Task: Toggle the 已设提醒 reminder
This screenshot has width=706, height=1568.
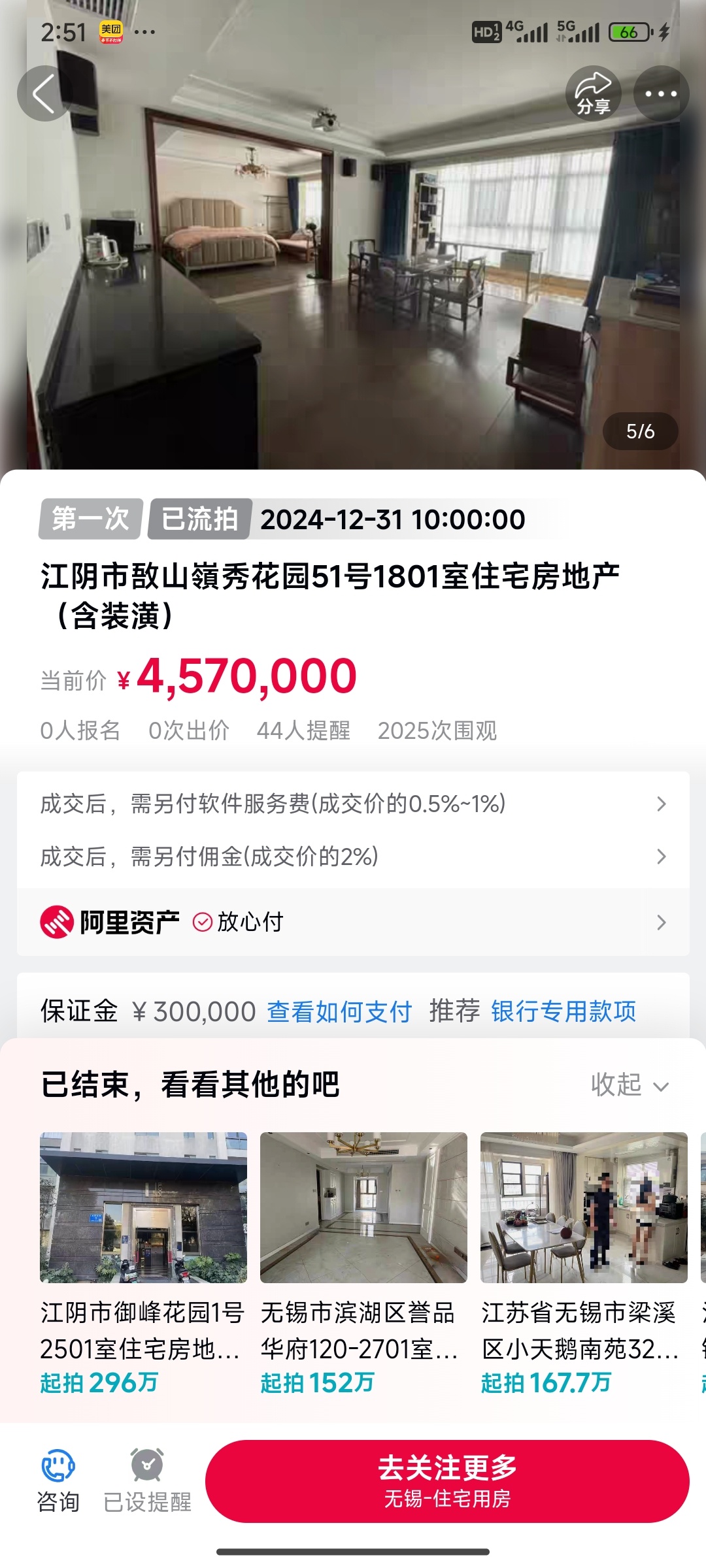Action: point(148,1482)
